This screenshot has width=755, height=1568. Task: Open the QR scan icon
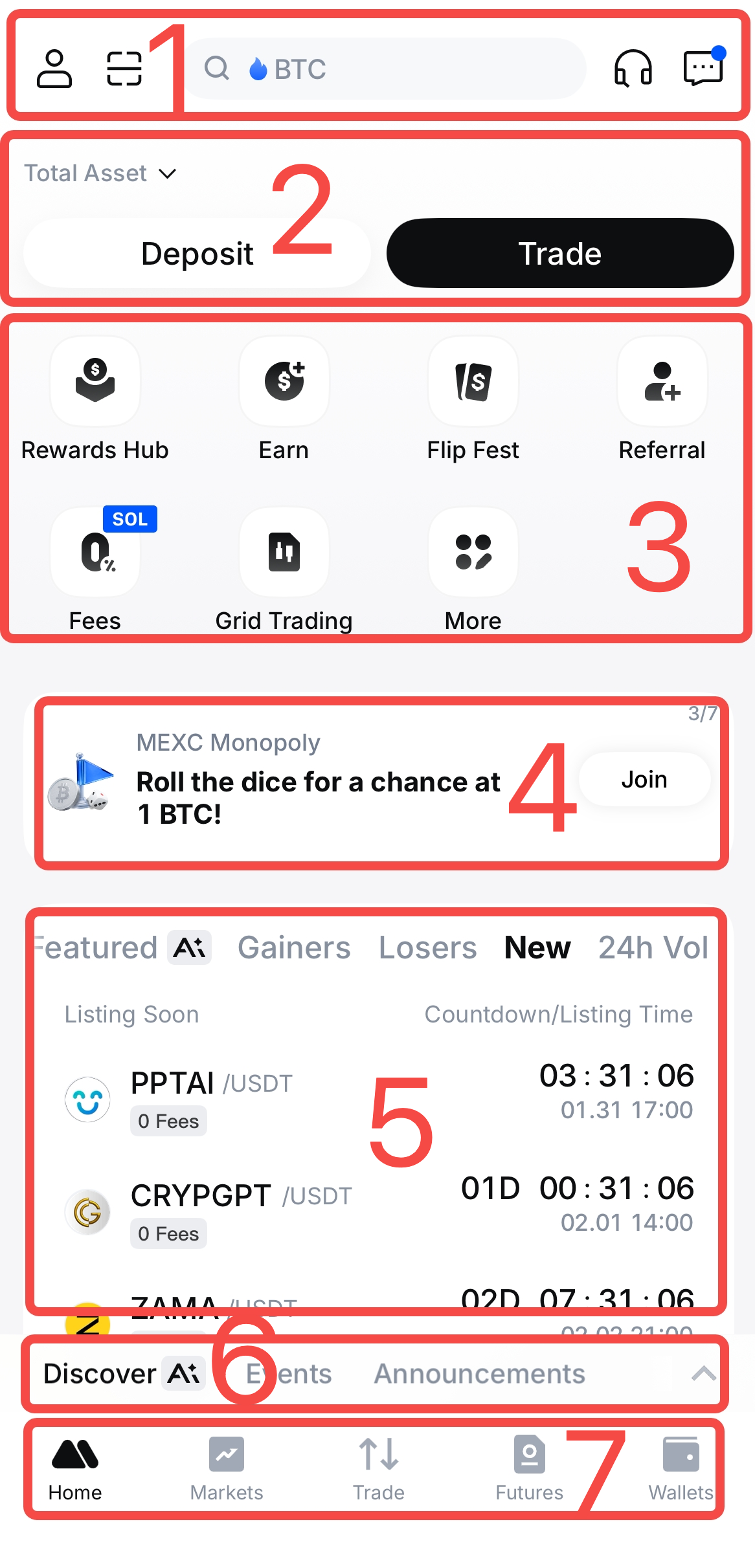coord(124,69)
